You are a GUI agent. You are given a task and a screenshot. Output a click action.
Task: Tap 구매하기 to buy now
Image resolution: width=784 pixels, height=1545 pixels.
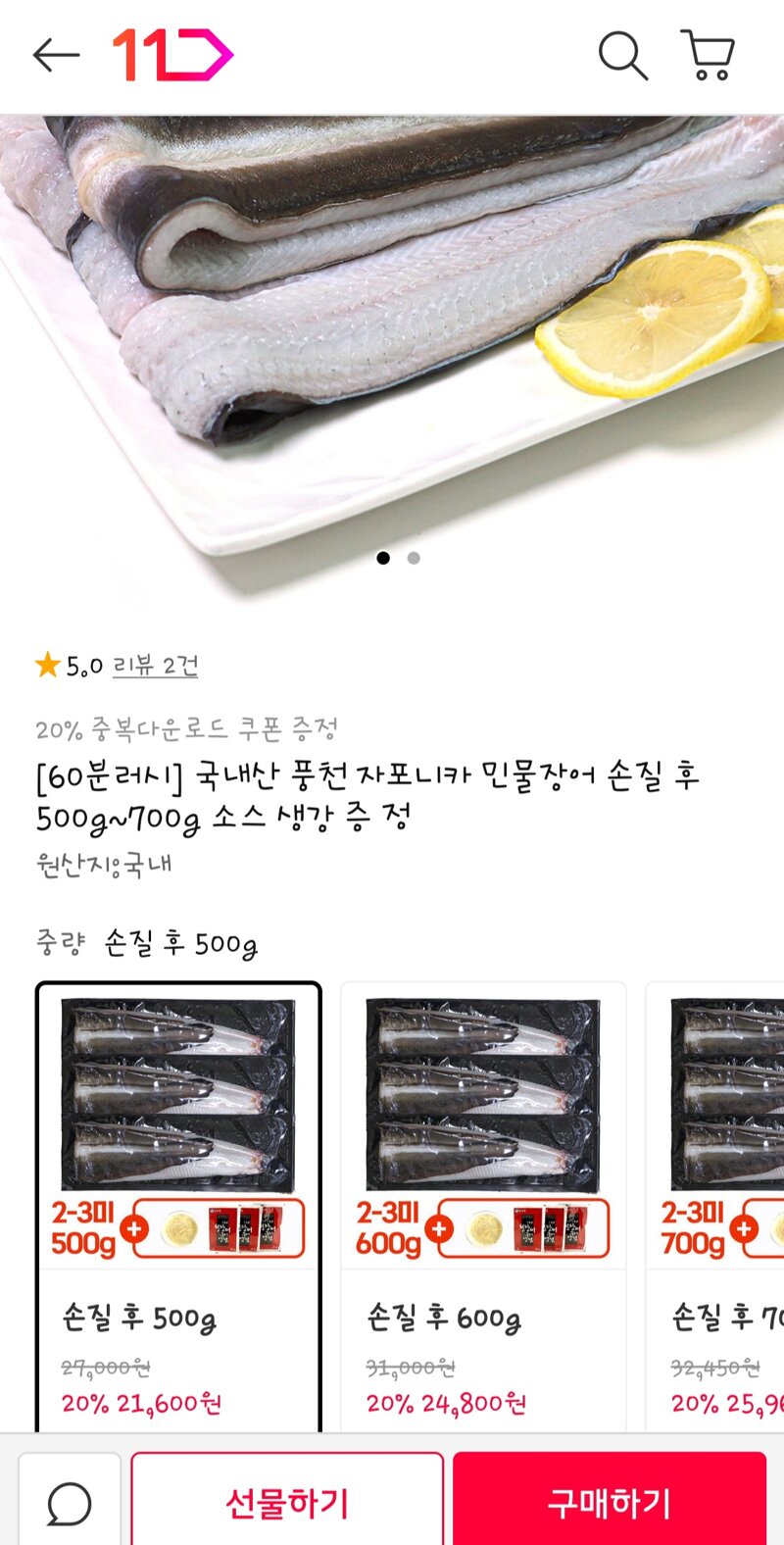click(610, 1501)
